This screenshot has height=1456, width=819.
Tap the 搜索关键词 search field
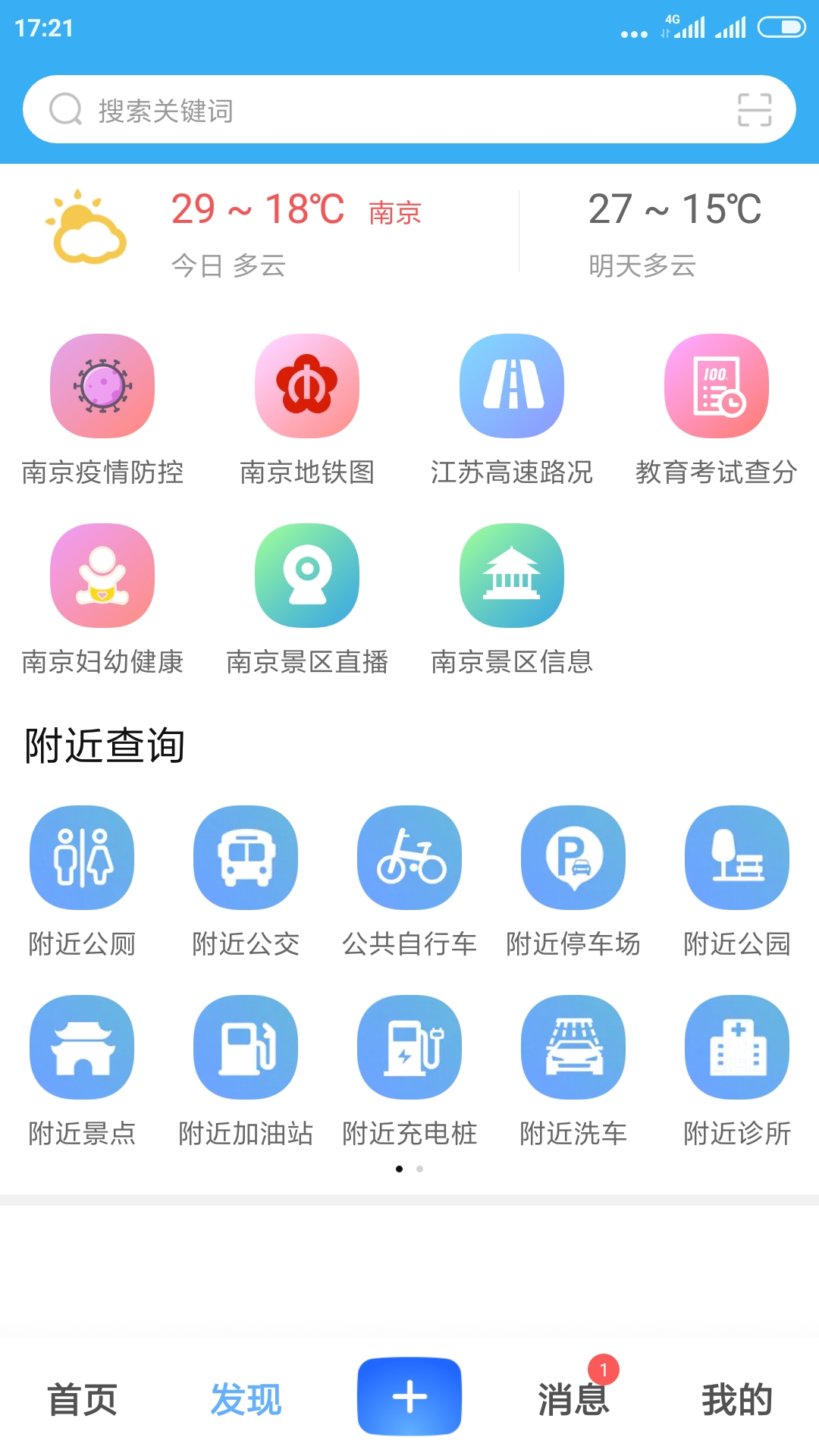tap(379, 110)
